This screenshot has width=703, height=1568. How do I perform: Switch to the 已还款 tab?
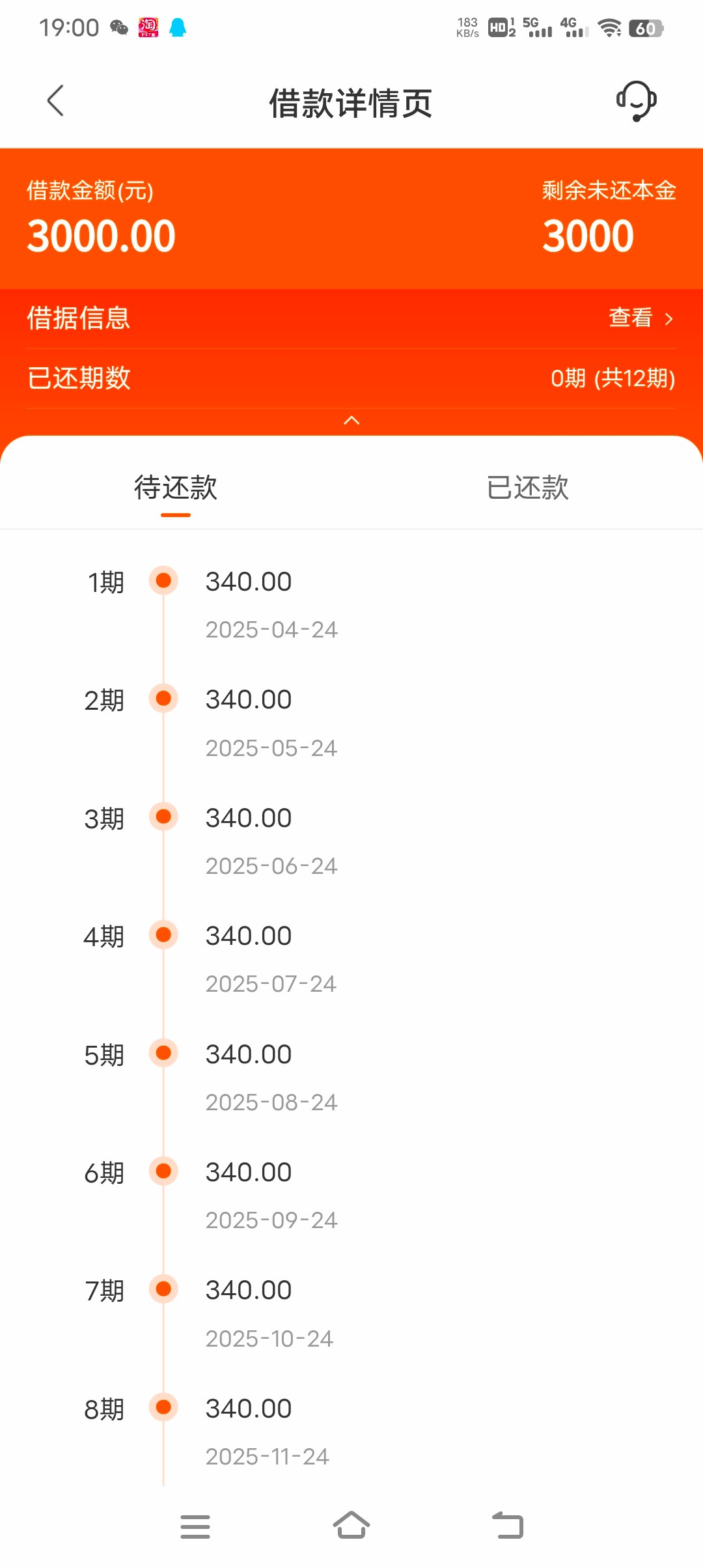[x=527, y=488]
